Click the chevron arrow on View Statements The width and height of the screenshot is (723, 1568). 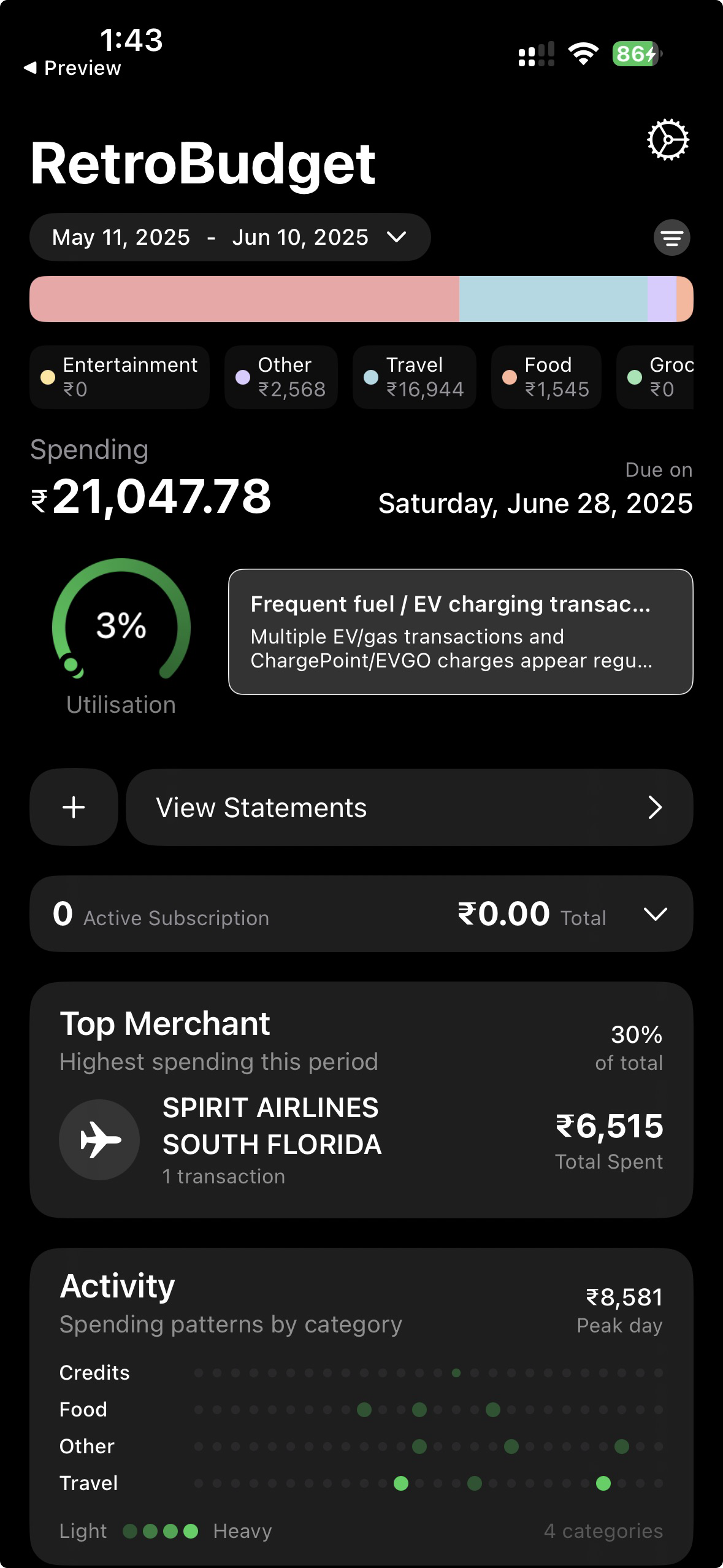(x=656, y=808)
